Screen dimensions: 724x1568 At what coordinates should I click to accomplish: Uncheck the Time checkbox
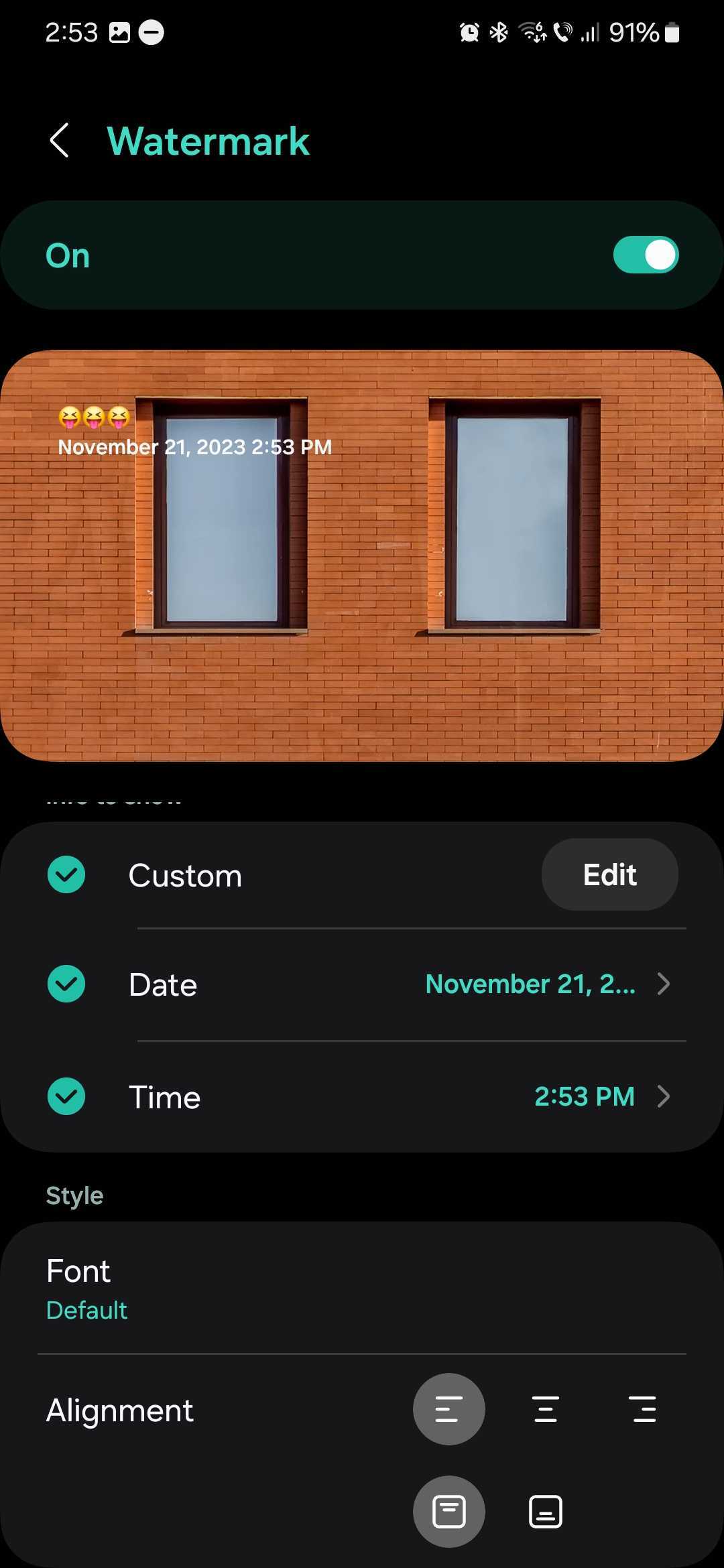click(x=66, y=1096)
